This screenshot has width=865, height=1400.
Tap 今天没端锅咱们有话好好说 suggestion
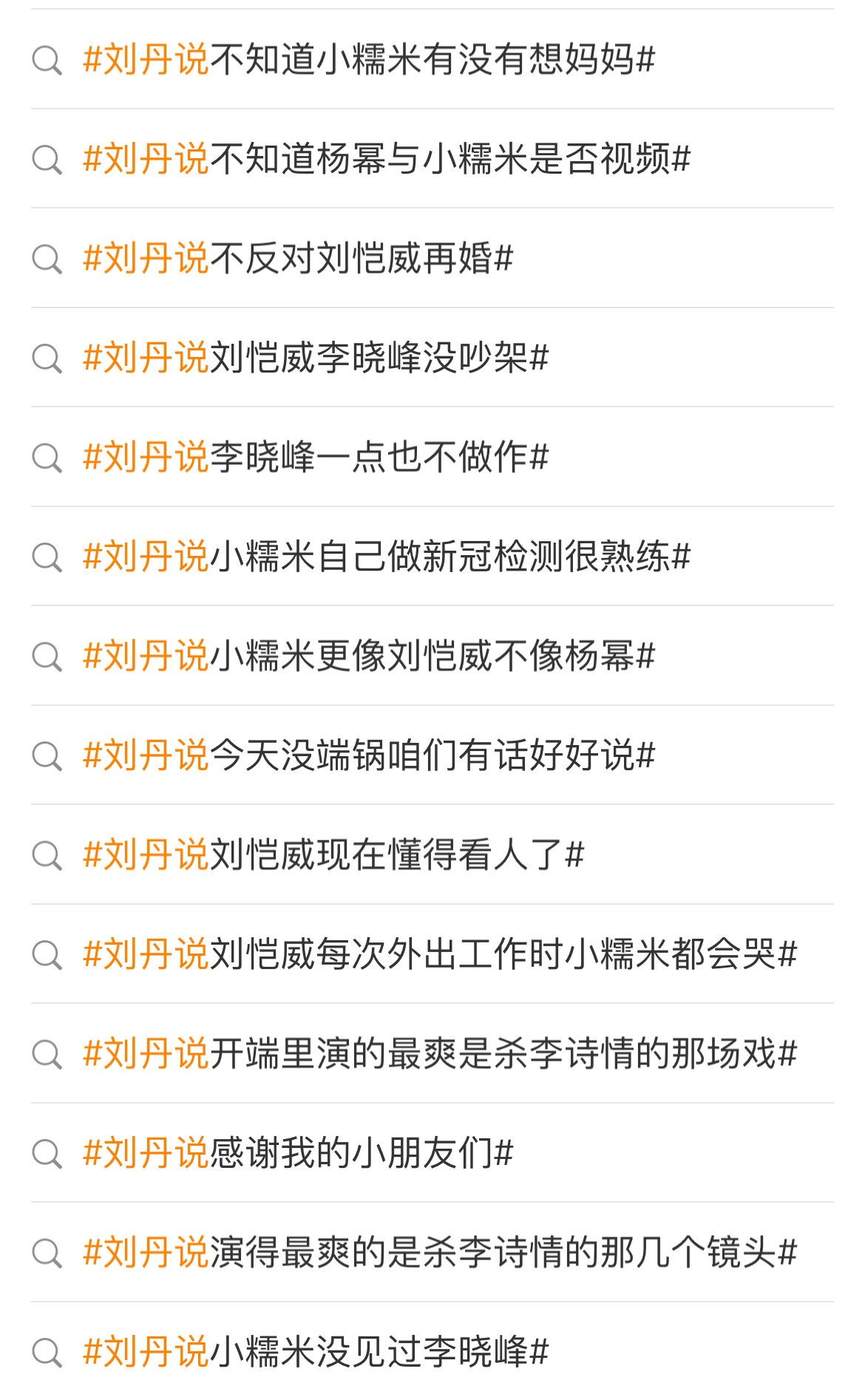coord(432,755)
